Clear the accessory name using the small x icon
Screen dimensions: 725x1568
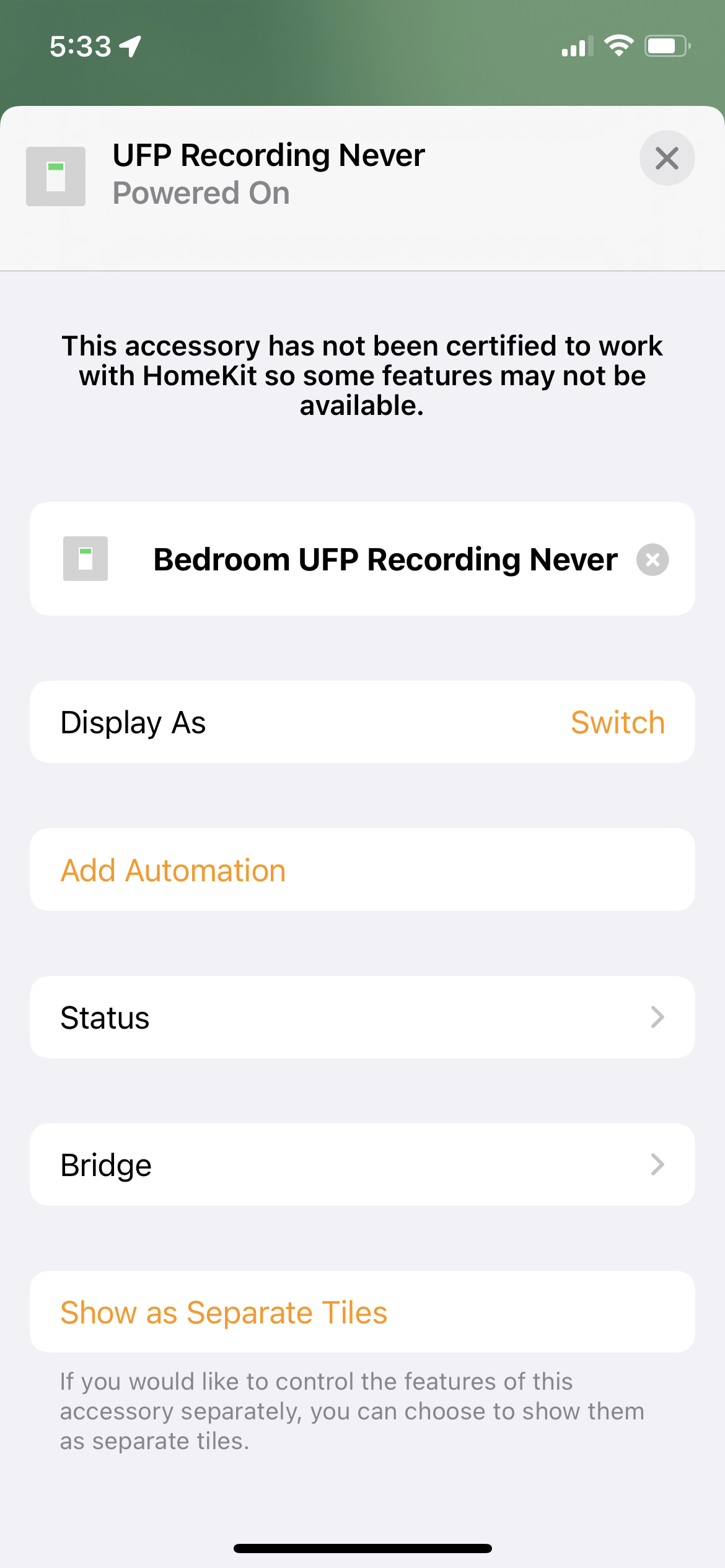tap(652, 559)
